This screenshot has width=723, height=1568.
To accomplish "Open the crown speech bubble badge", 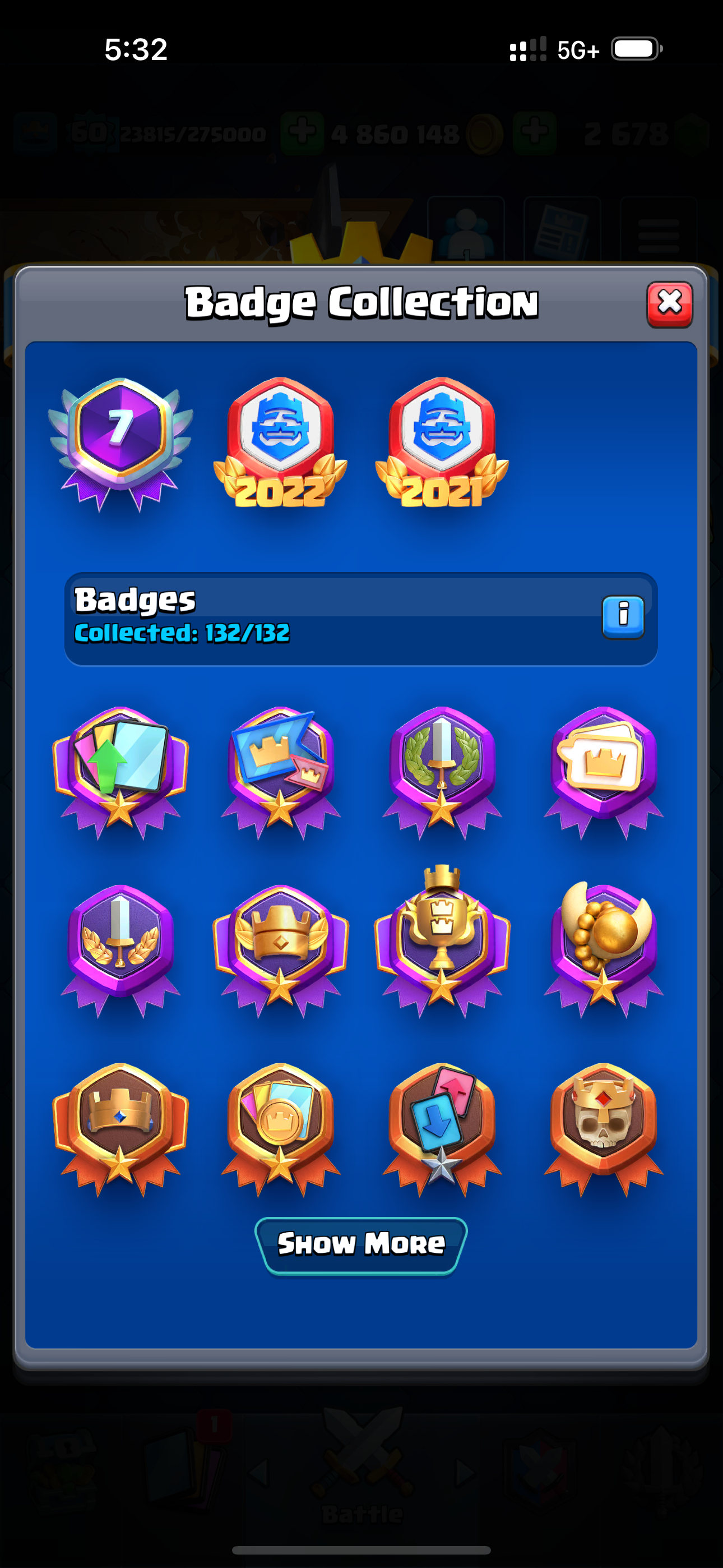I will coord(603,773).
